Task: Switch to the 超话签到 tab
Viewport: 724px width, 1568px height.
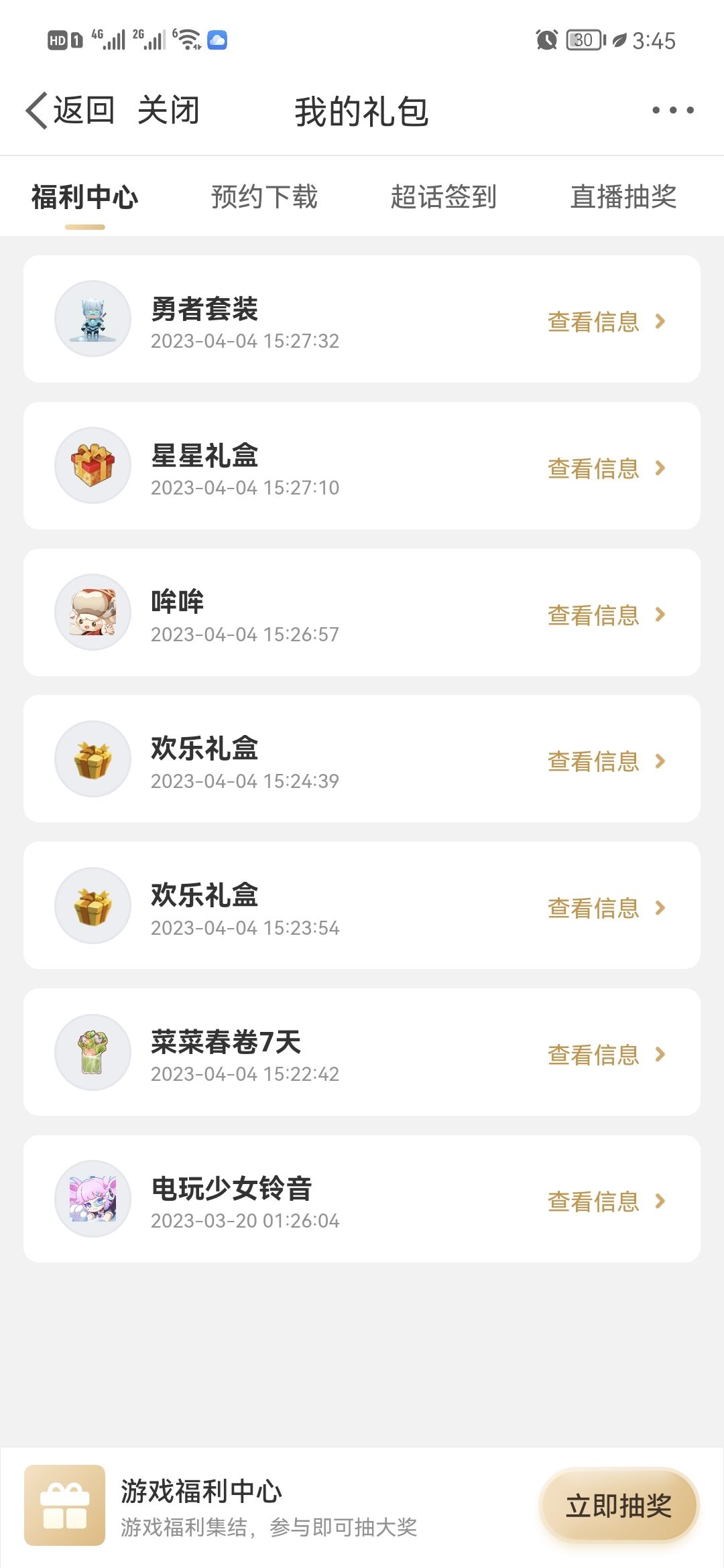Action: (443, 197)
